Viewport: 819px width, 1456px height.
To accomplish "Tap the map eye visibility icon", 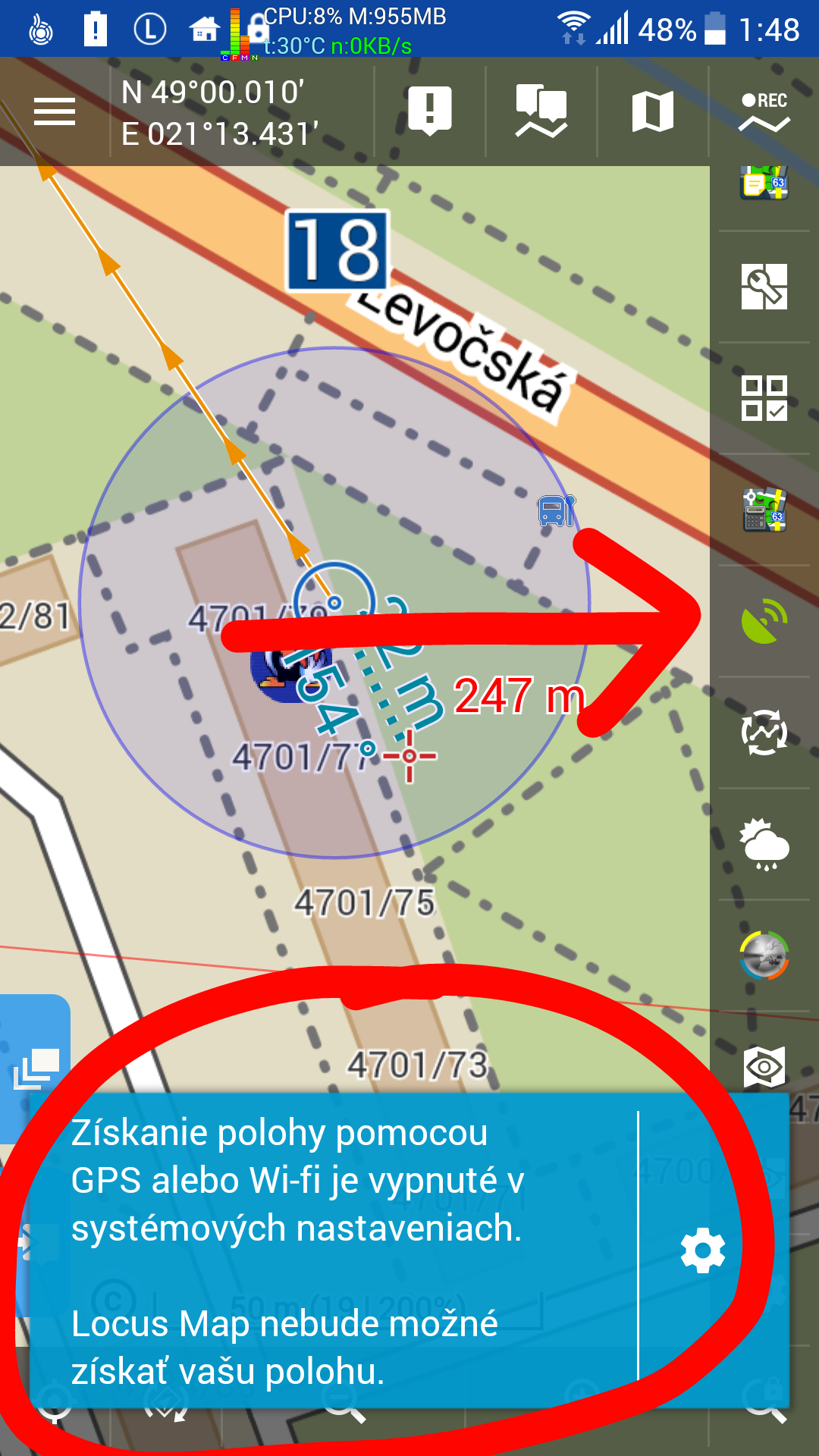I will (x=764, y=1067).
